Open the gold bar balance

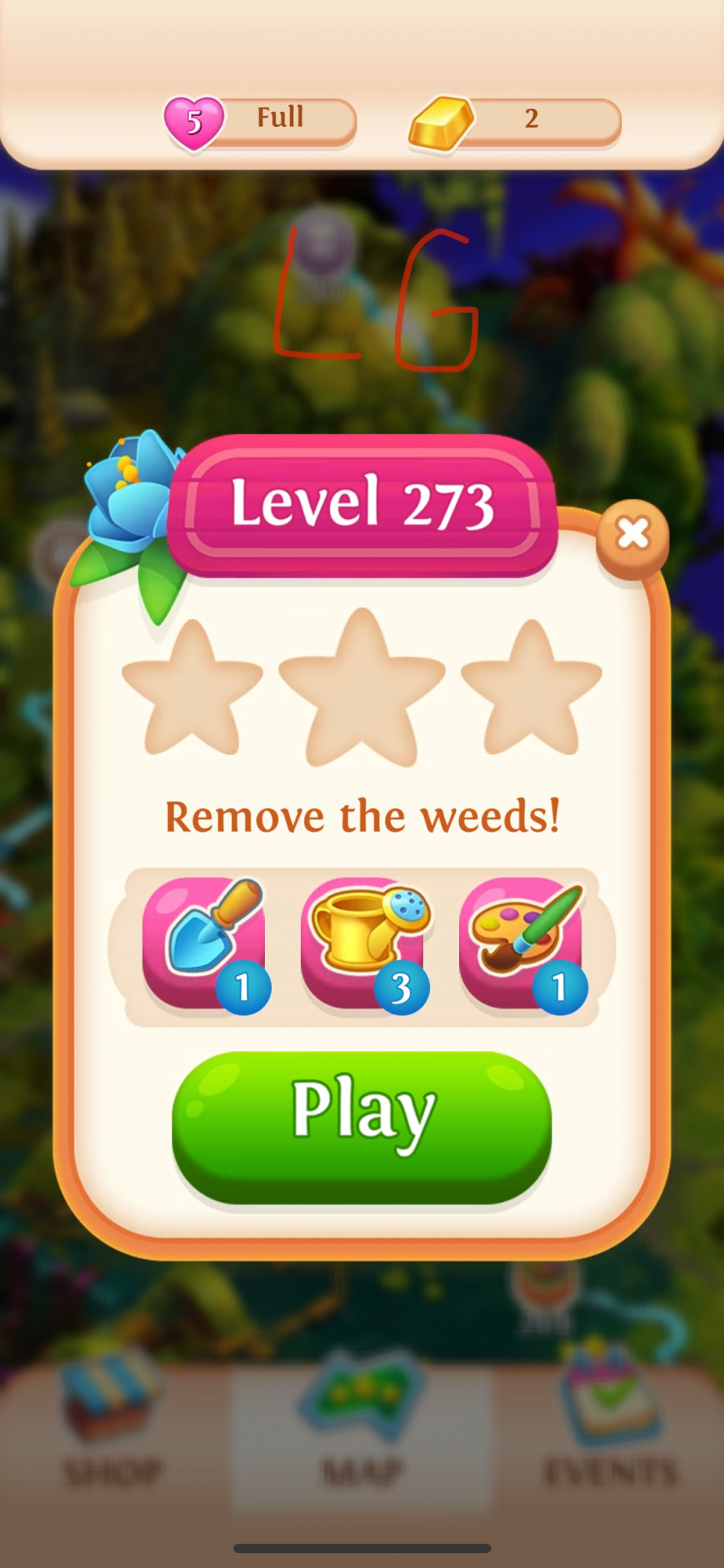514,122
